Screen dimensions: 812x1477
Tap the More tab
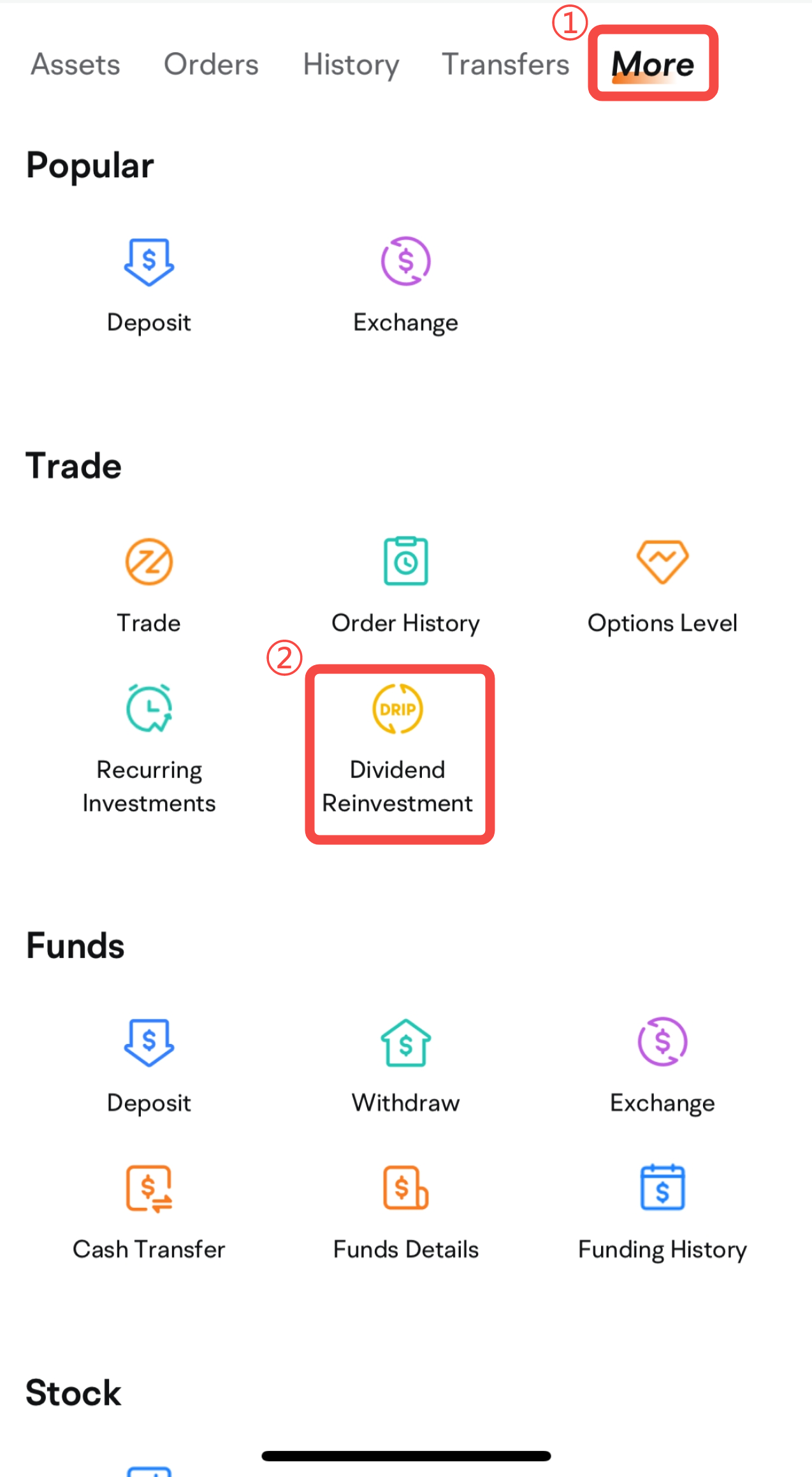point(653,64)
